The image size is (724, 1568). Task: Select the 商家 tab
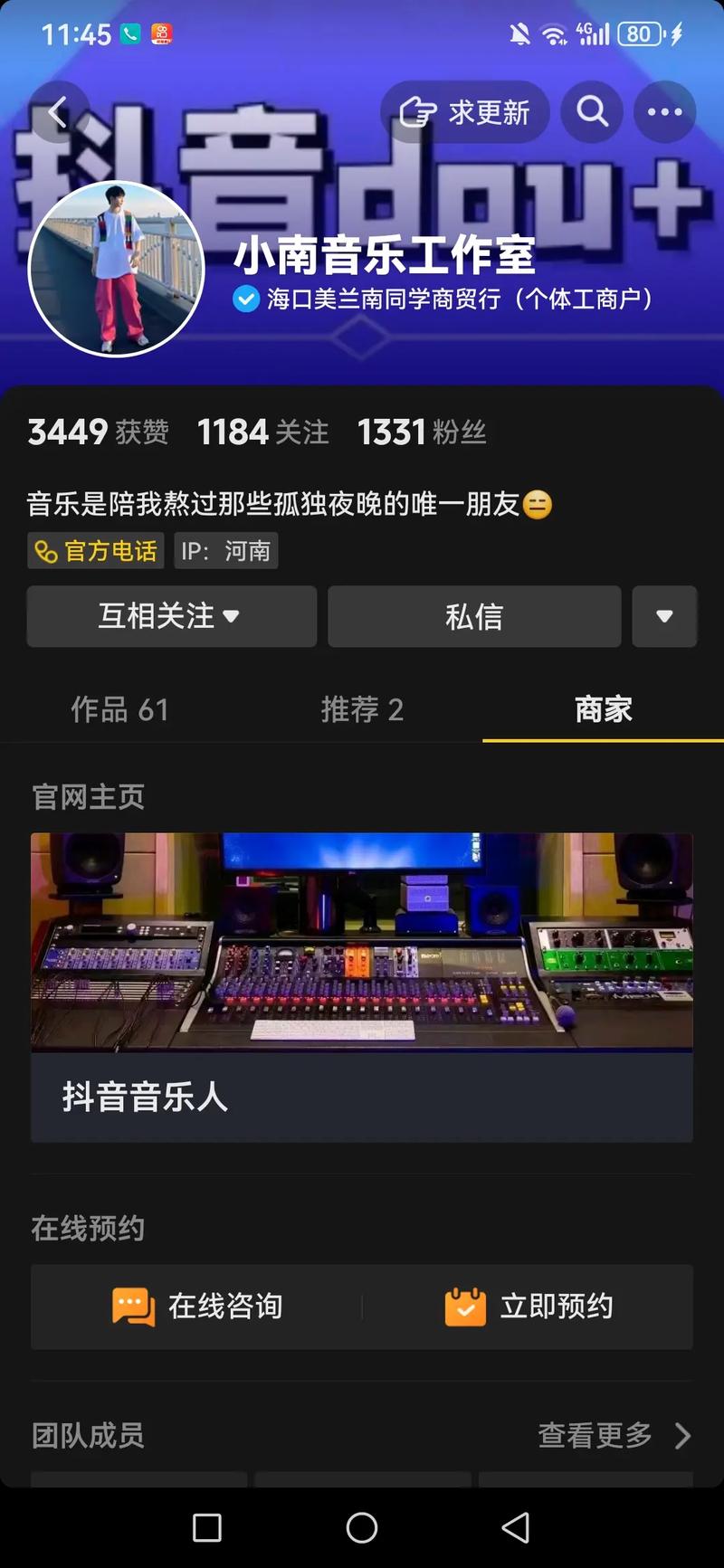[603, 709]
